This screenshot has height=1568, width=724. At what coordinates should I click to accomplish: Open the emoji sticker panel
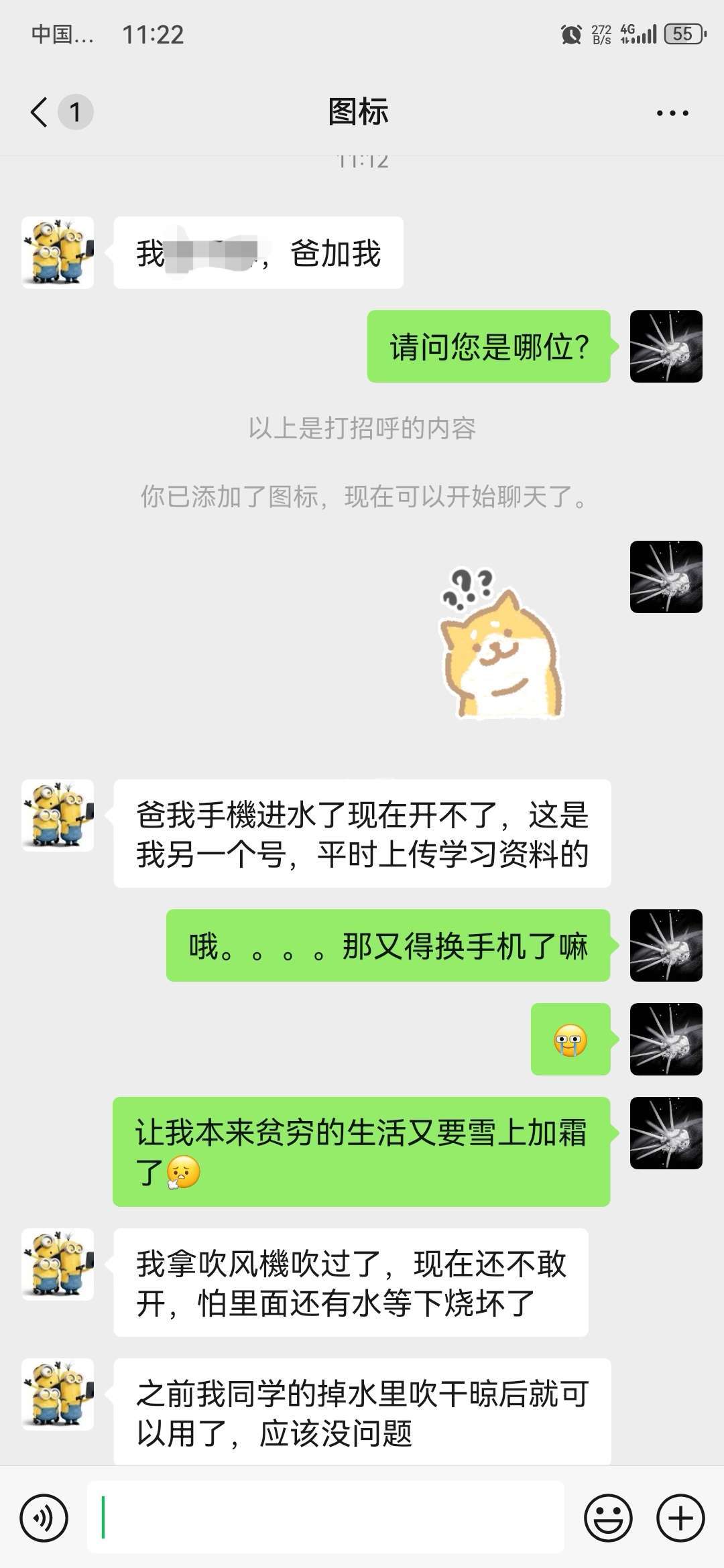(608, 1517)
